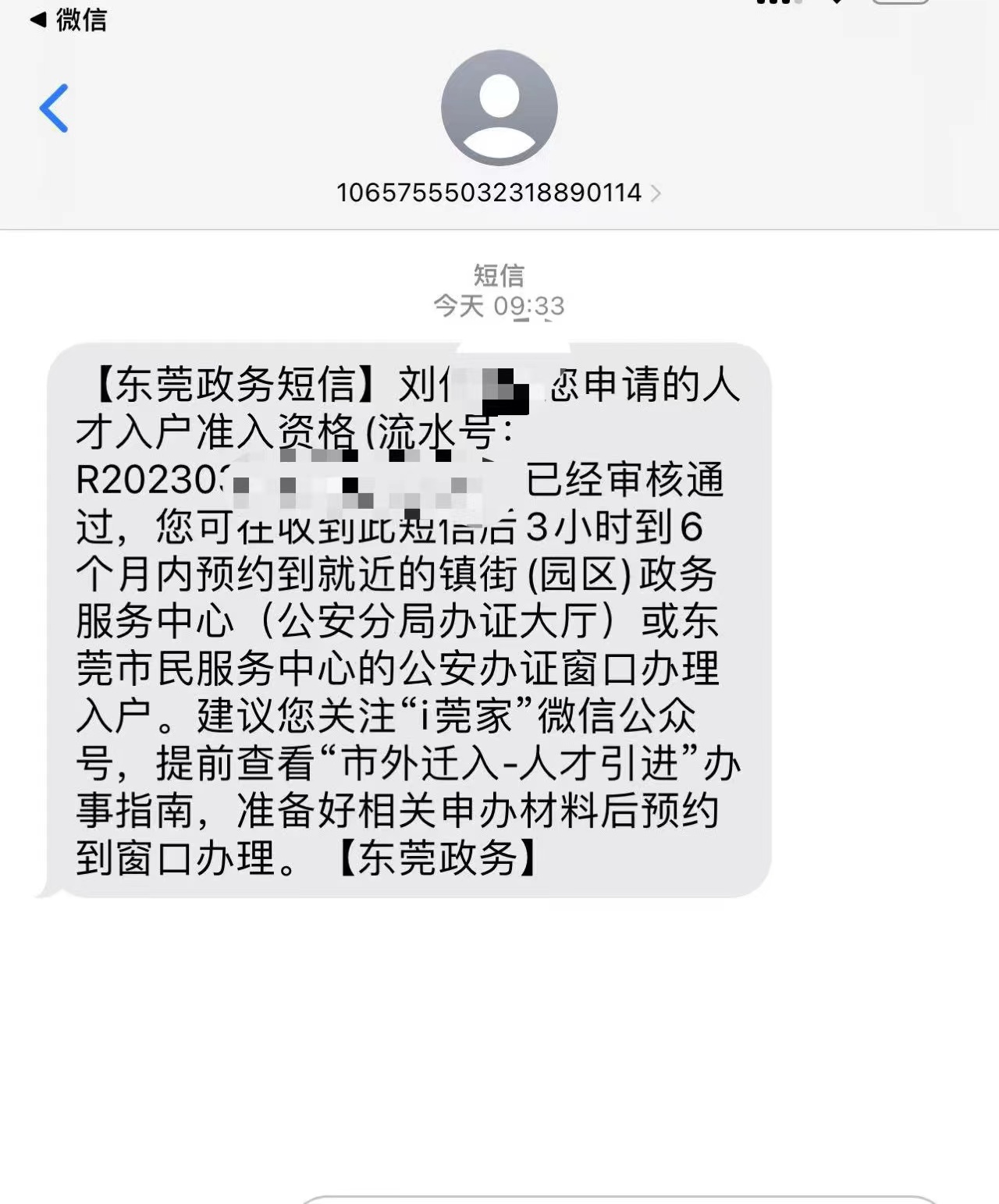Image resolution: width=999 pixels, height=1204 pixels.
Task: Tap the sender's gray avatar
Action: coord(499,108)
